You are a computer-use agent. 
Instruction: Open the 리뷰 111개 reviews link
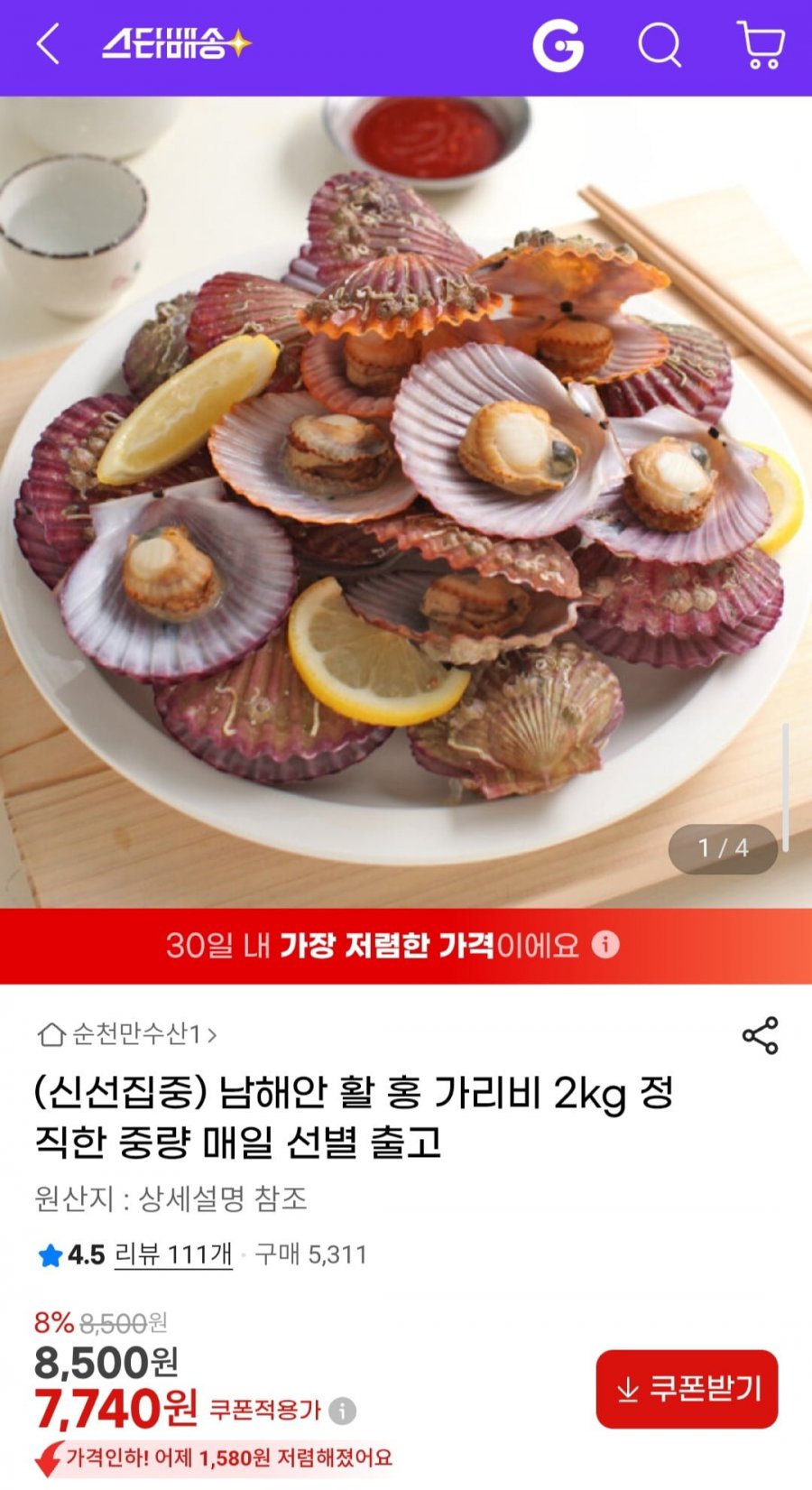pyautogui.click(x=173, y=1254)
